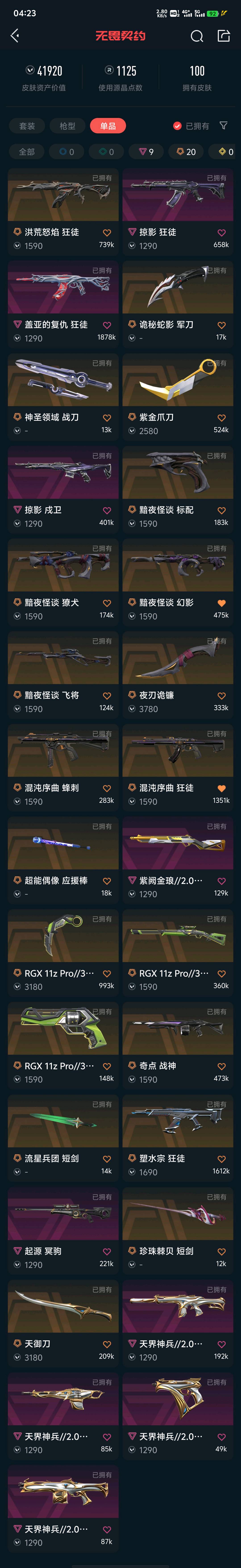Filter by the tier chip showing 9

click(x=146, y=151)
